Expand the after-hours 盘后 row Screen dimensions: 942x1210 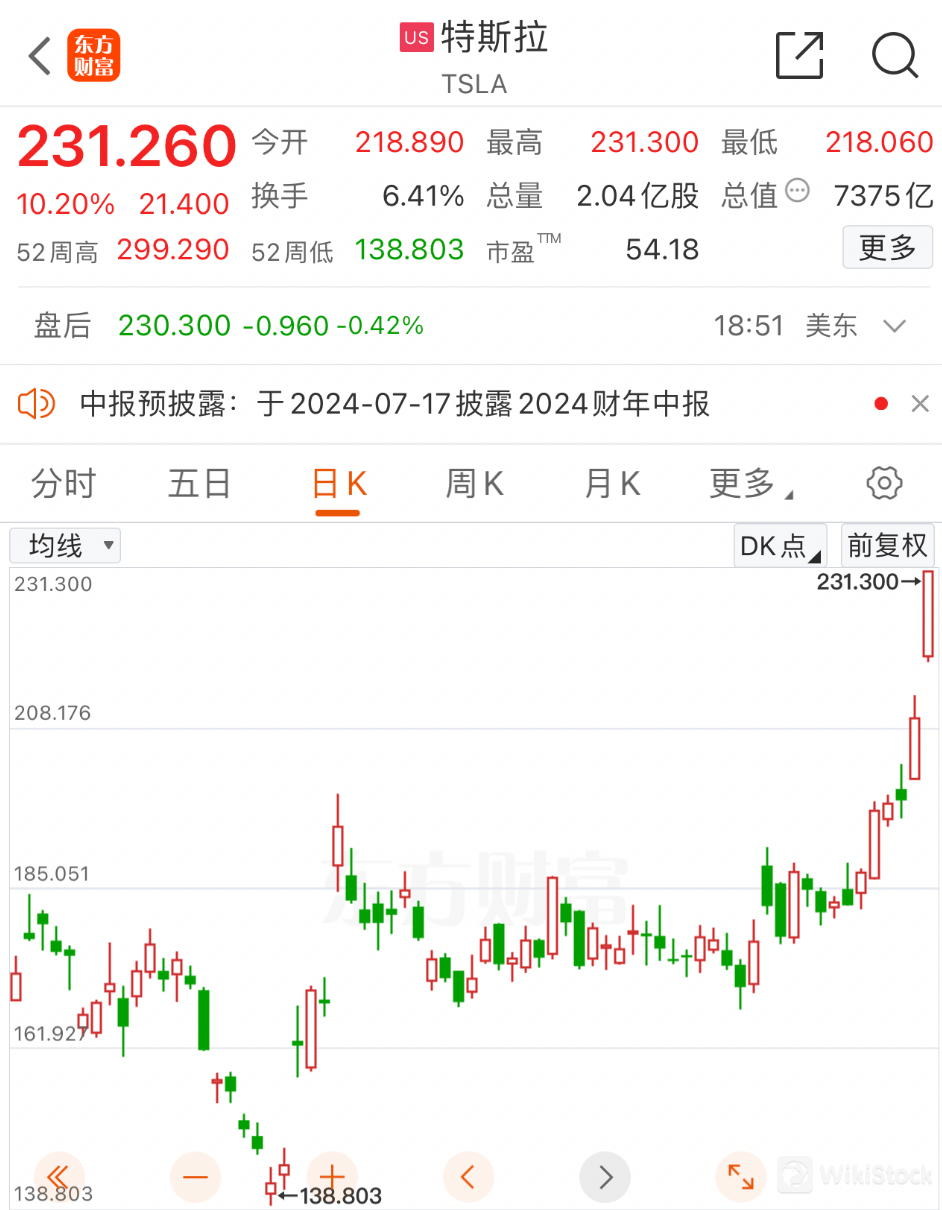894,326
